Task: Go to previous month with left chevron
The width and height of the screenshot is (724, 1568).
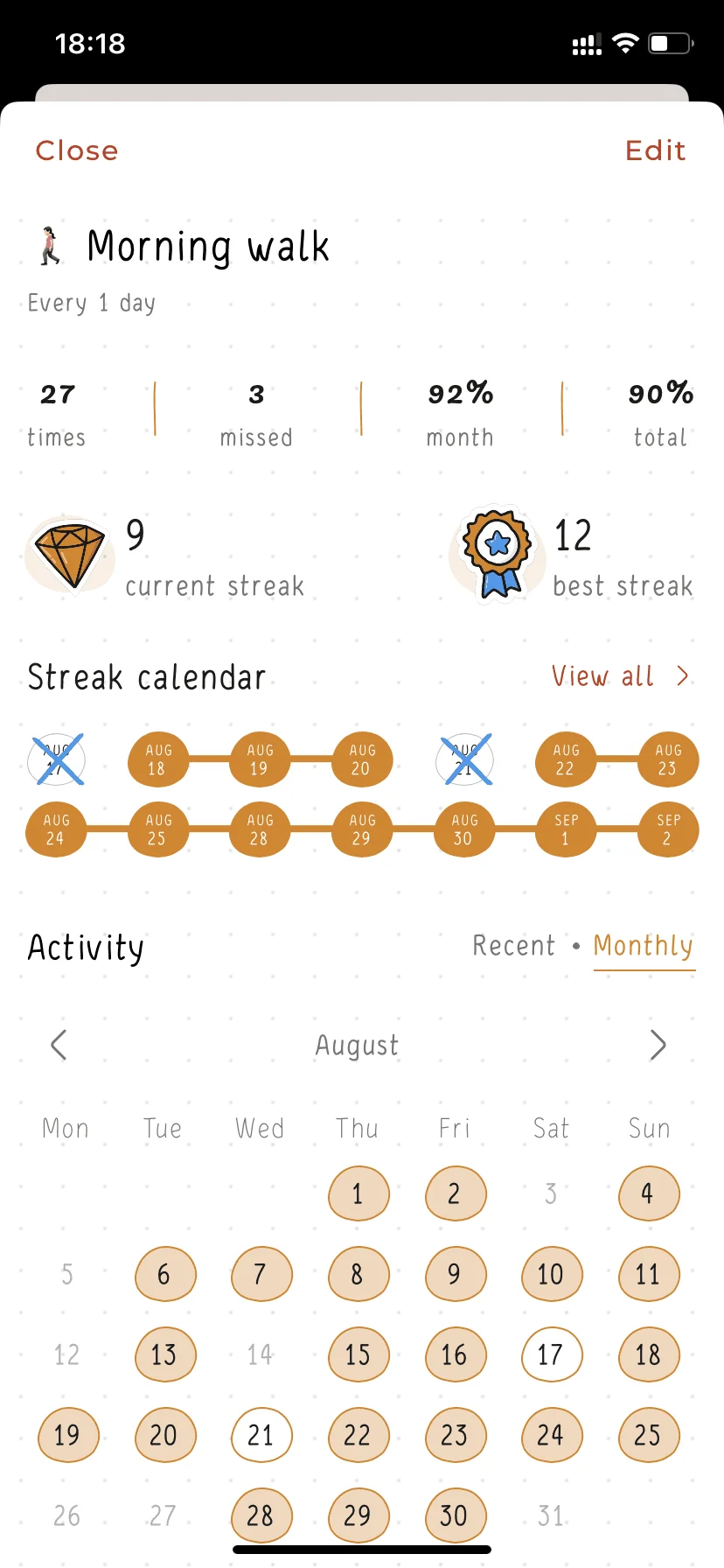Action: [x=59, y=1044]
